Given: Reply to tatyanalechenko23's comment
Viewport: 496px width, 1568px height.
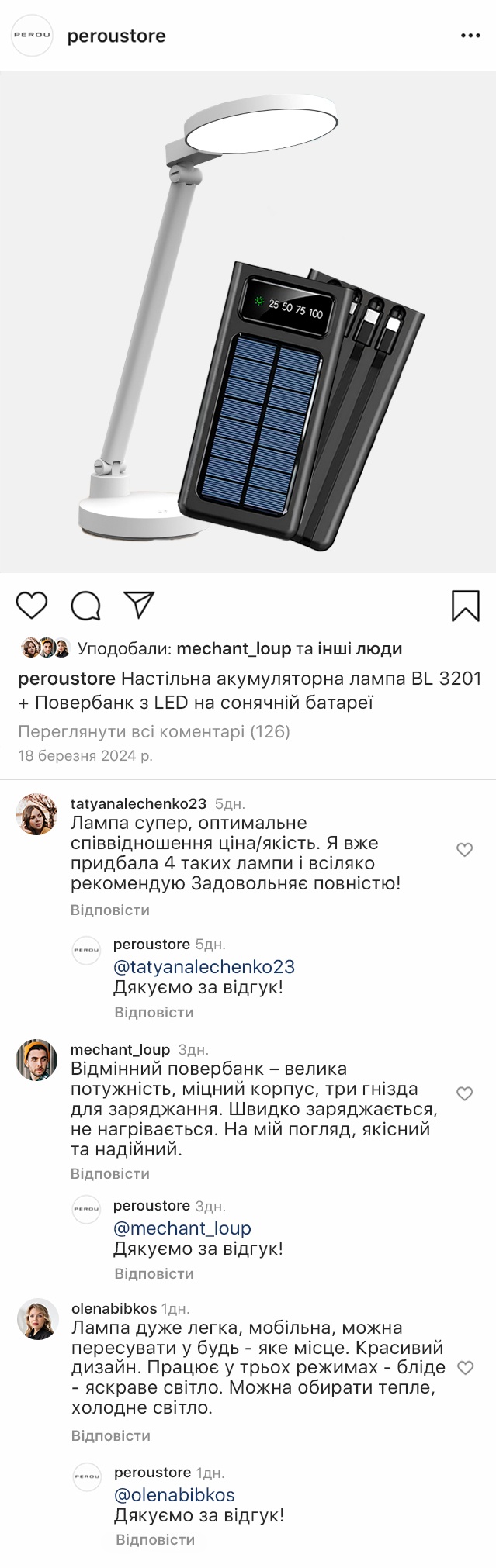Looking at the screenshot, I should tap(110, 910).
